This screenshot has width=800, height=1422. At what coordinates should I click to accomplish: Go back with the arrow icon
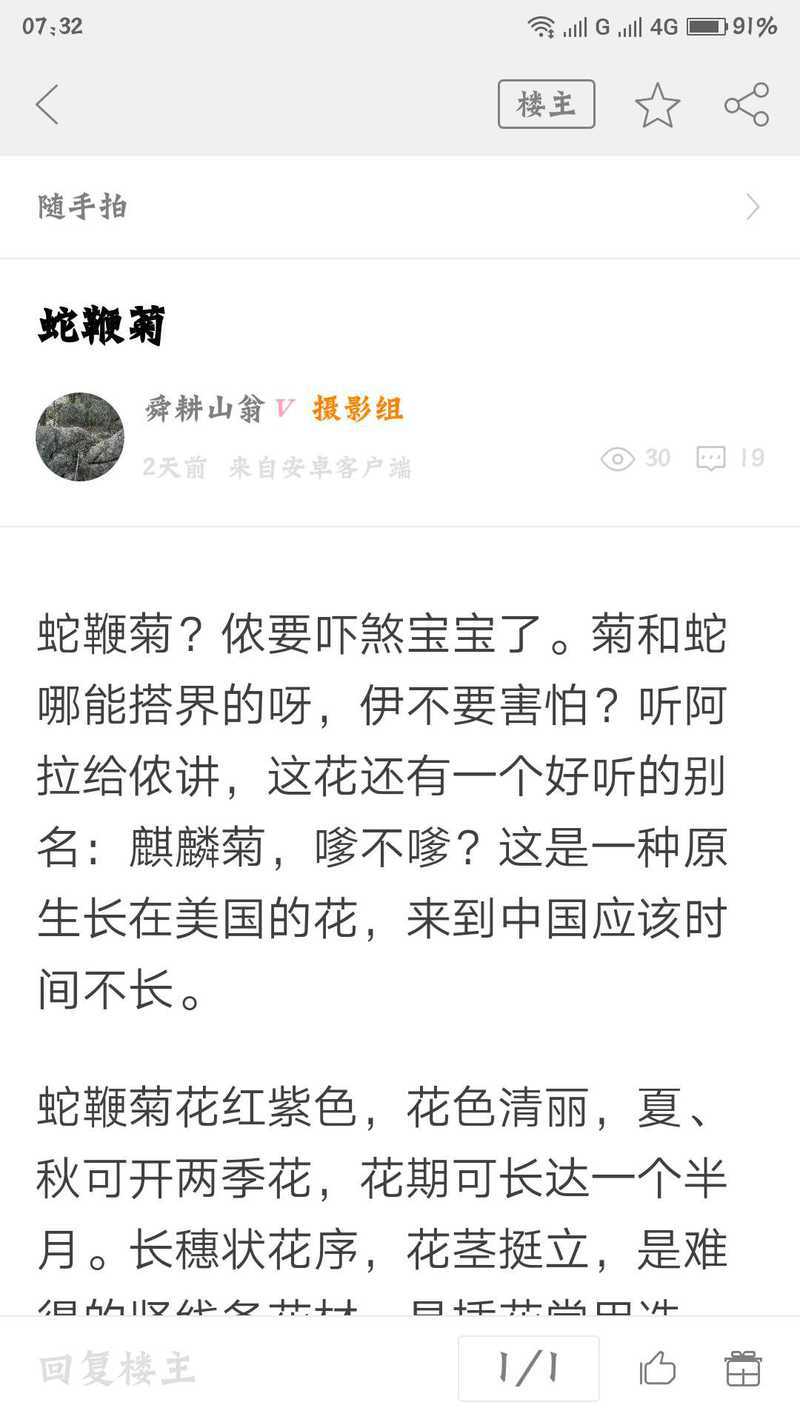47,105
